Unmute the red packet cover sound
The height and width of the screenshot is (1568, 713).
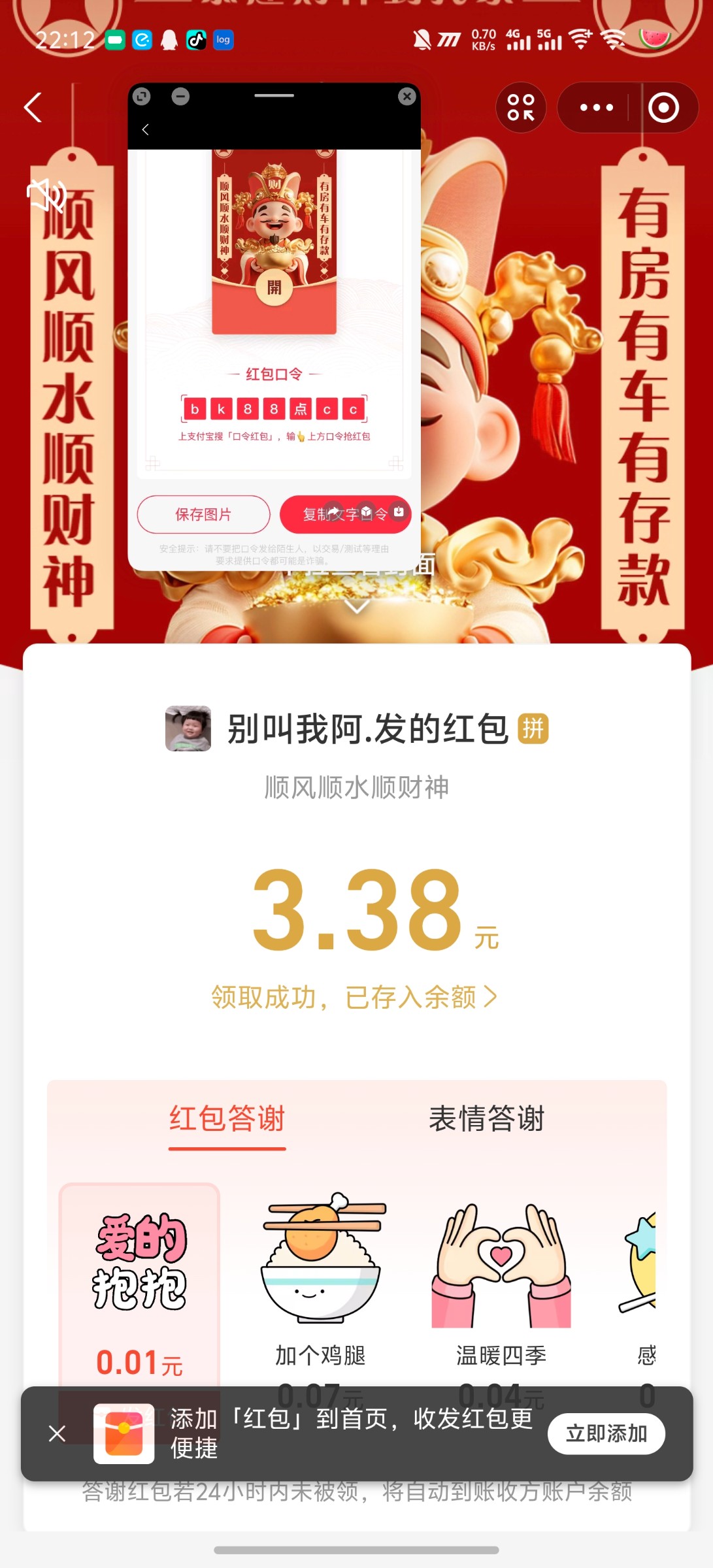47,195
